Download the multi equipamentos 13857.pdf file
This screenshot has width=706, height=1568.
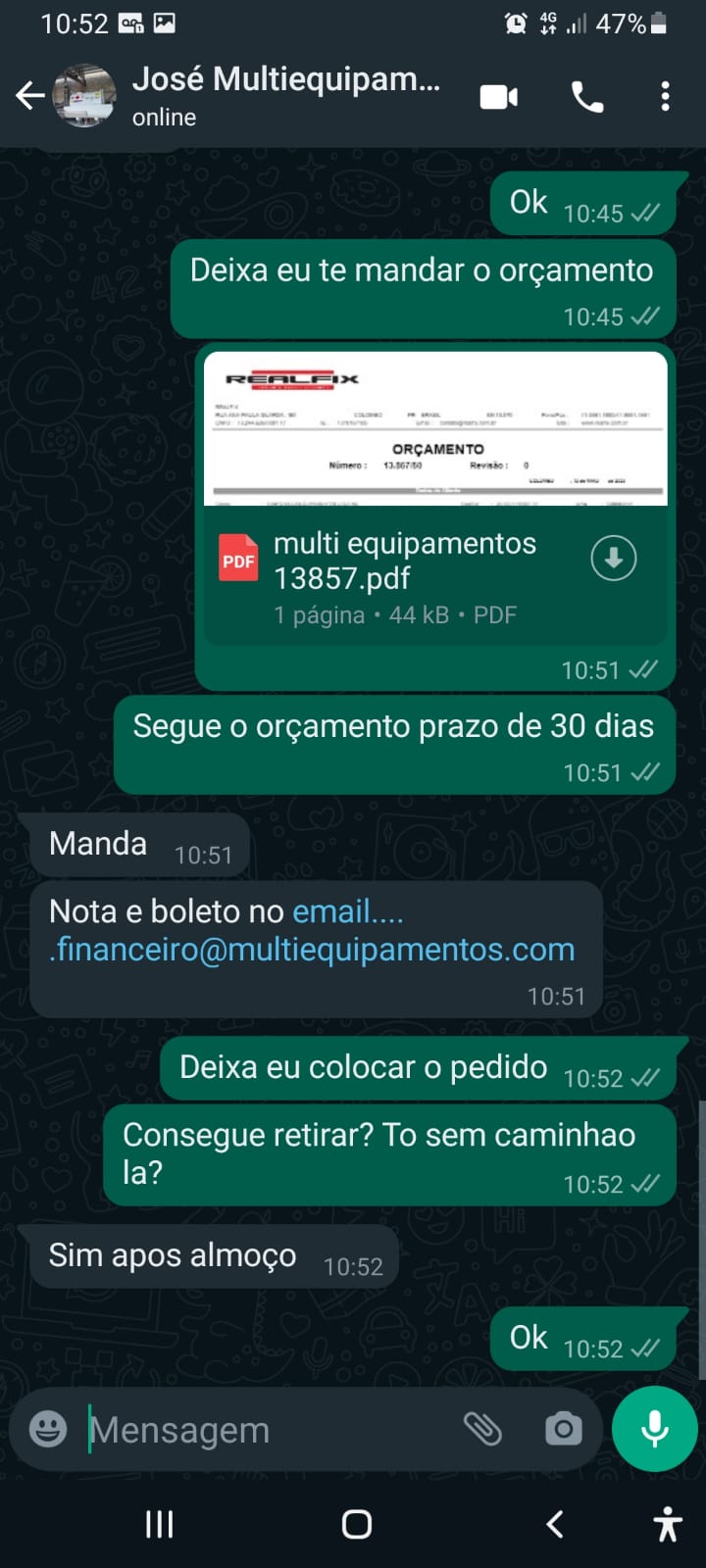click(x=614, y=559)
